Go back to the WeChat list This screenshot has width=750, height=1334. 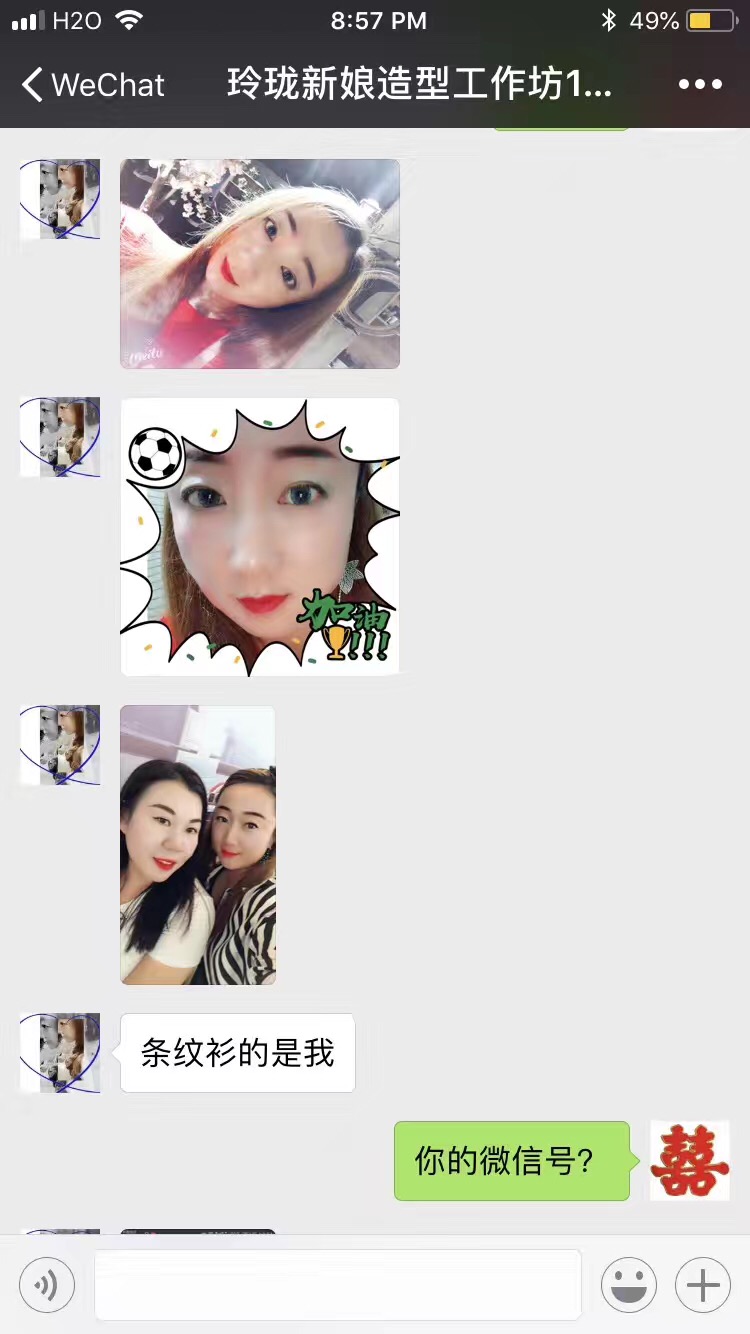(92, 85)
